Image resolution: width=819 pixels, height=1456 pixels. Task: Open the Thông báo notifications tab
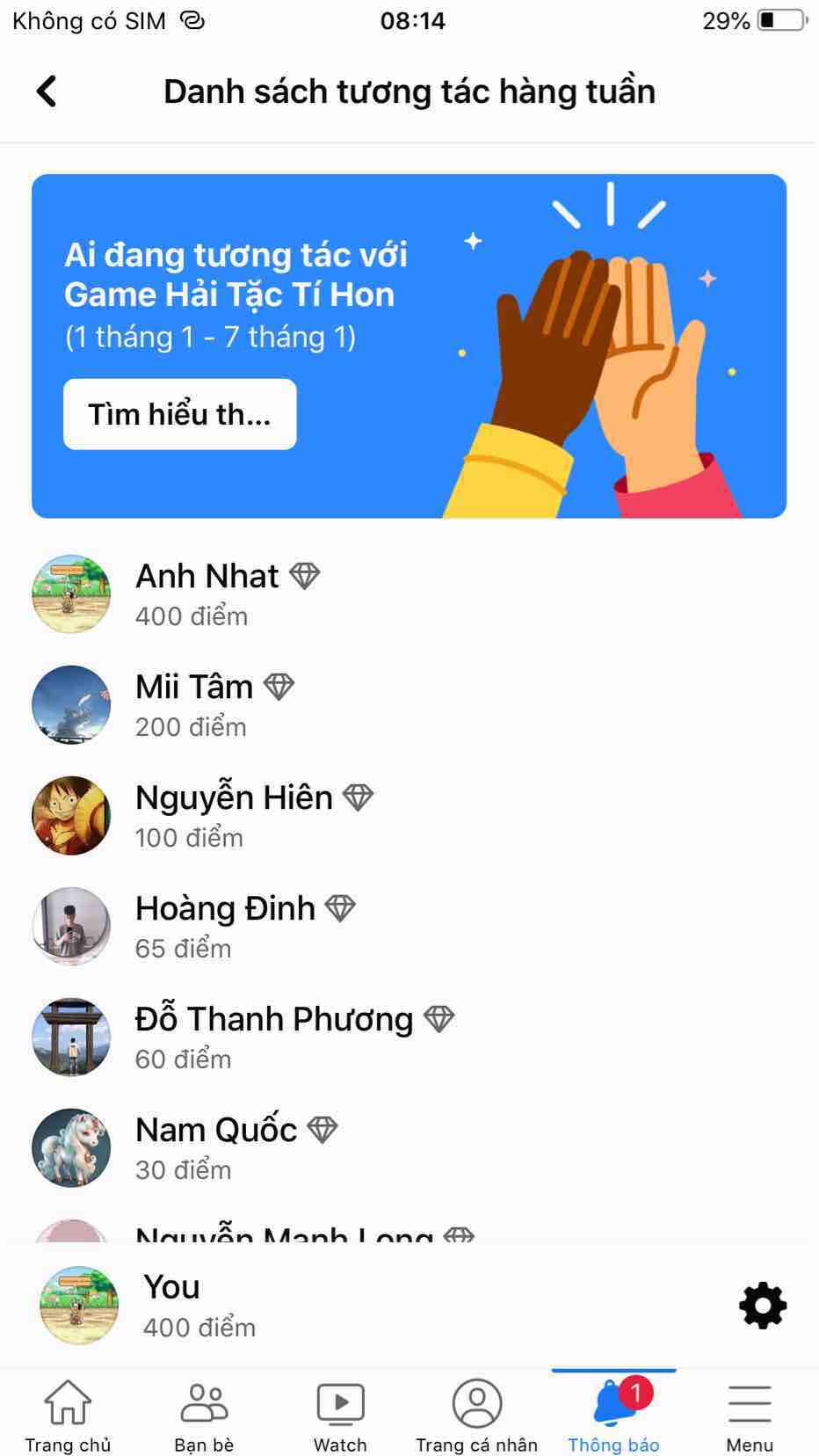[x=613, y=1413]
